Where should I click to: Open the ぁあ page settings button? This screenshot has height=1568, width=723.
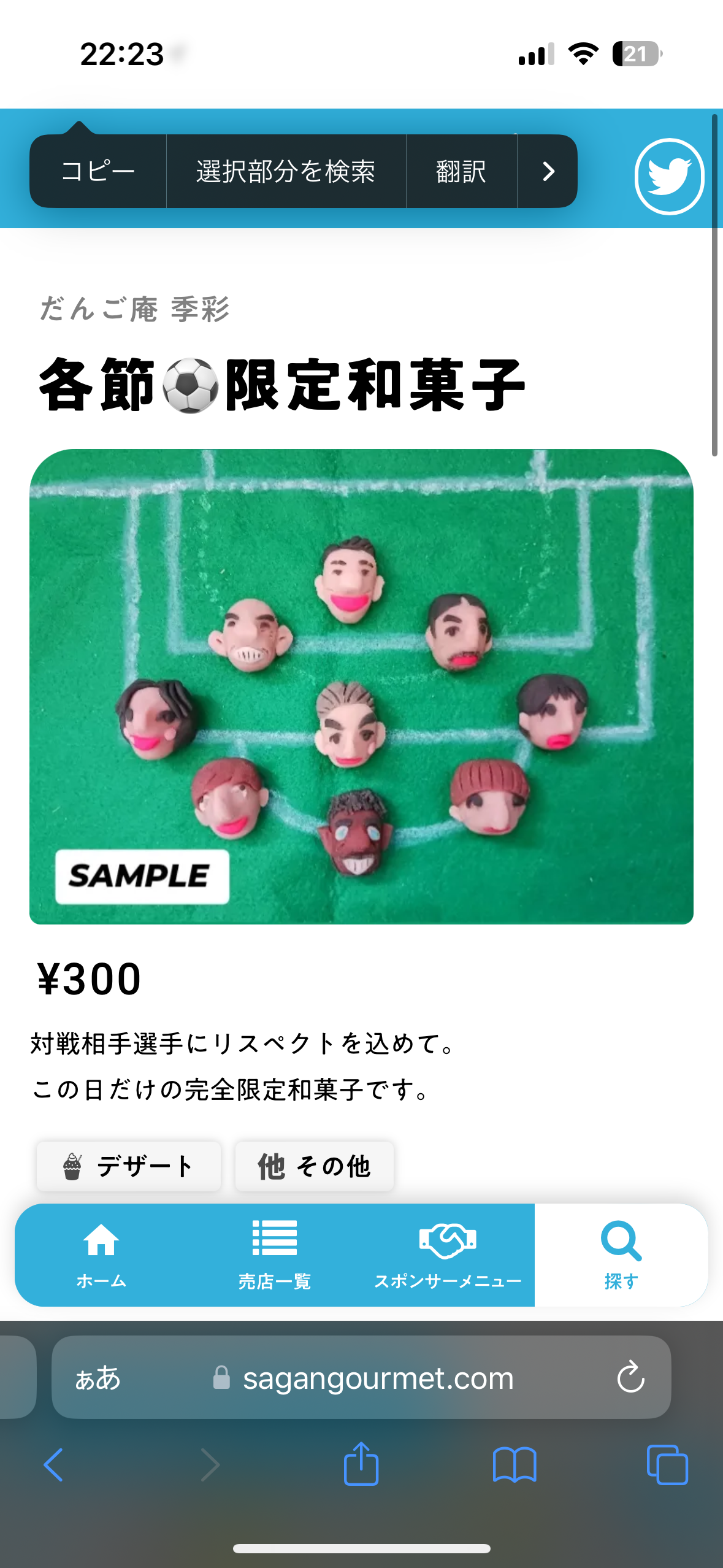pyautogui.click(x=98, y=1378)
